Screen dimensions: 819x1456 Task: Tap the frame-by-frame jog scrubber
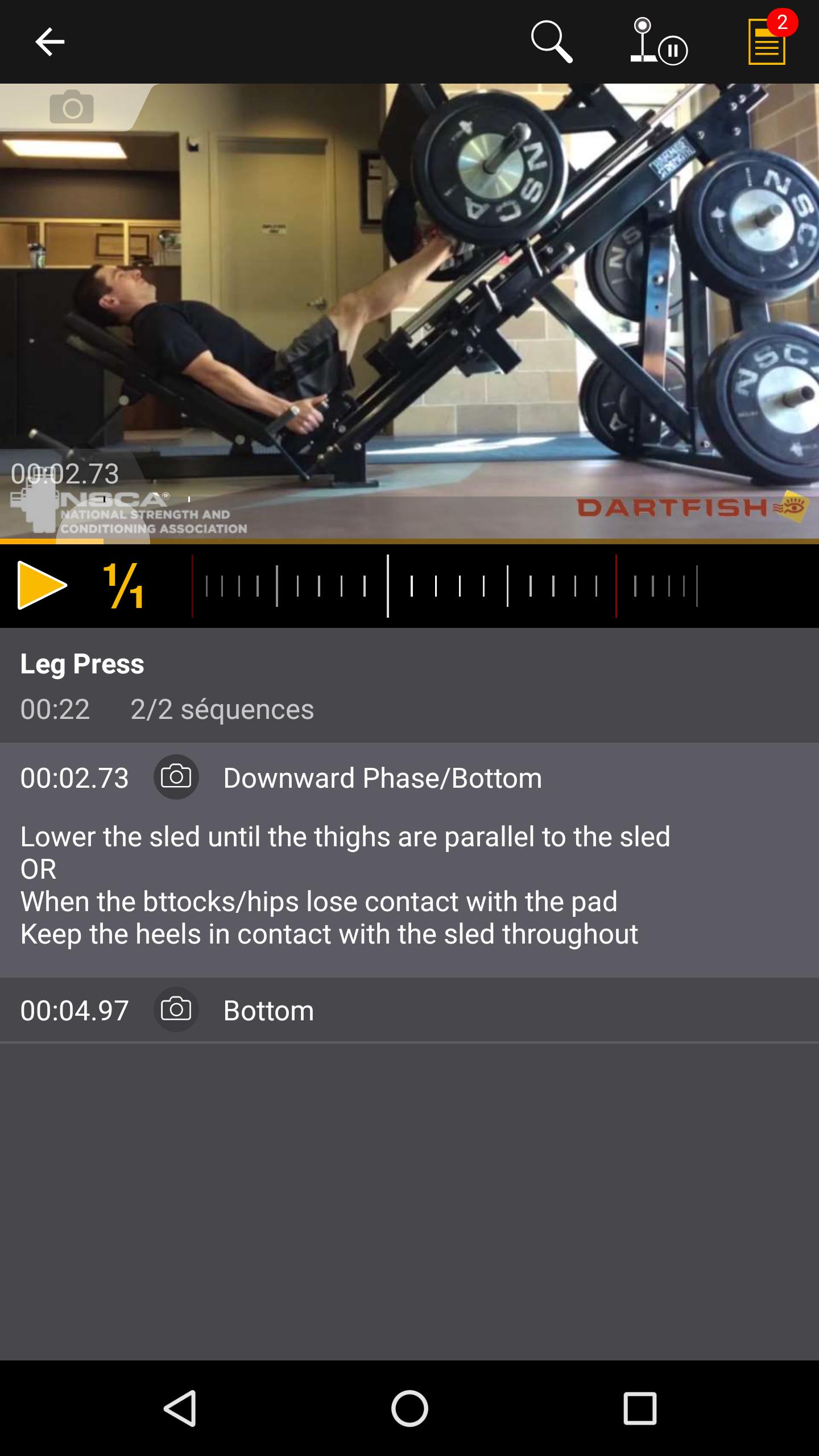pyautogui.click(x=444, y=585)
